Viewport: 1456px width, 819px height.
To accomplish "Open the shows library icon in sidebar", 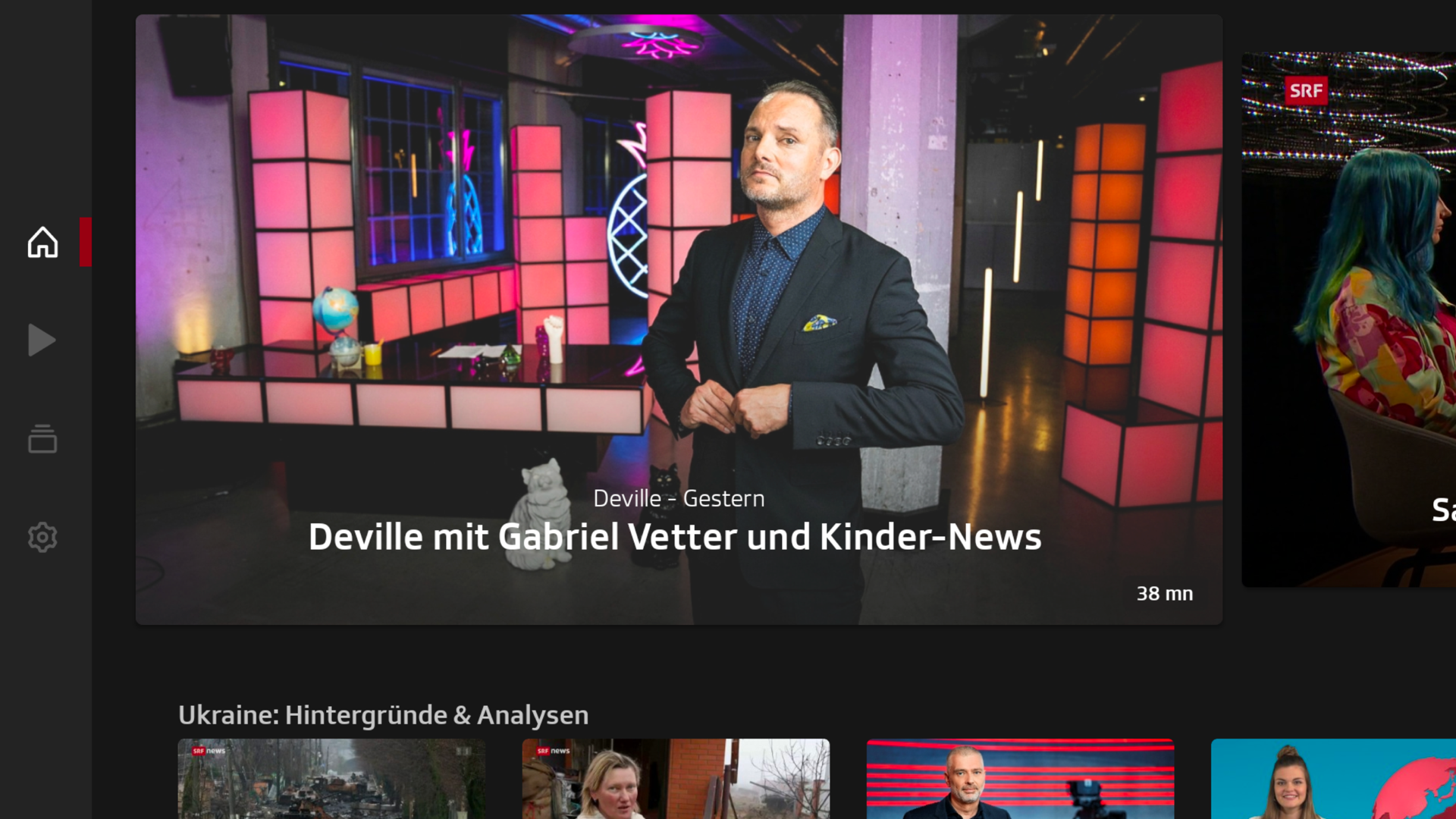I will tap(42, 439).
